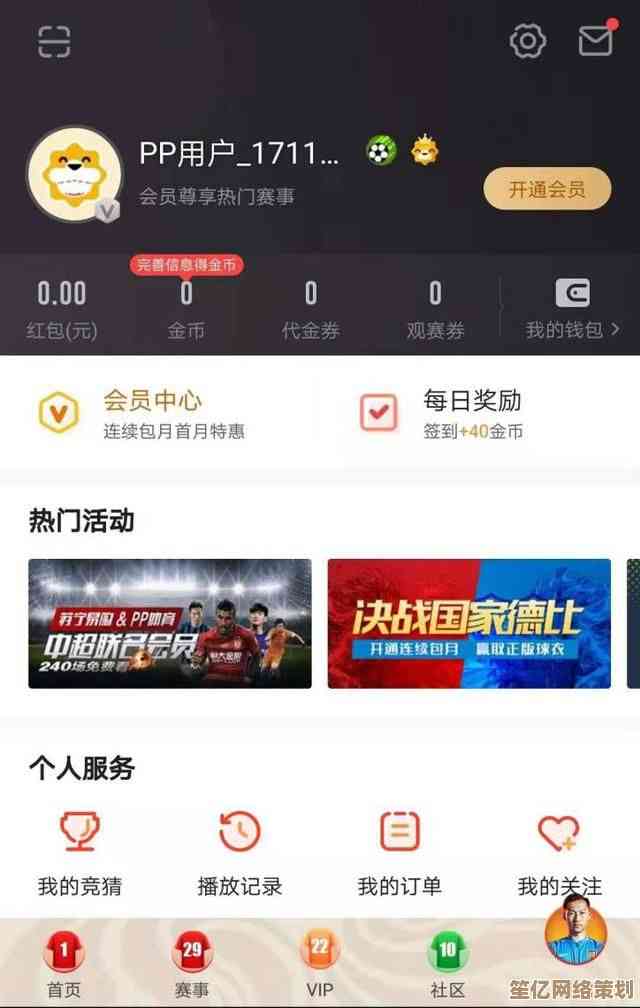Viewport: 640px width, 1008px height.
Task: Open 代金券 coupons
Action: [311, 309]
